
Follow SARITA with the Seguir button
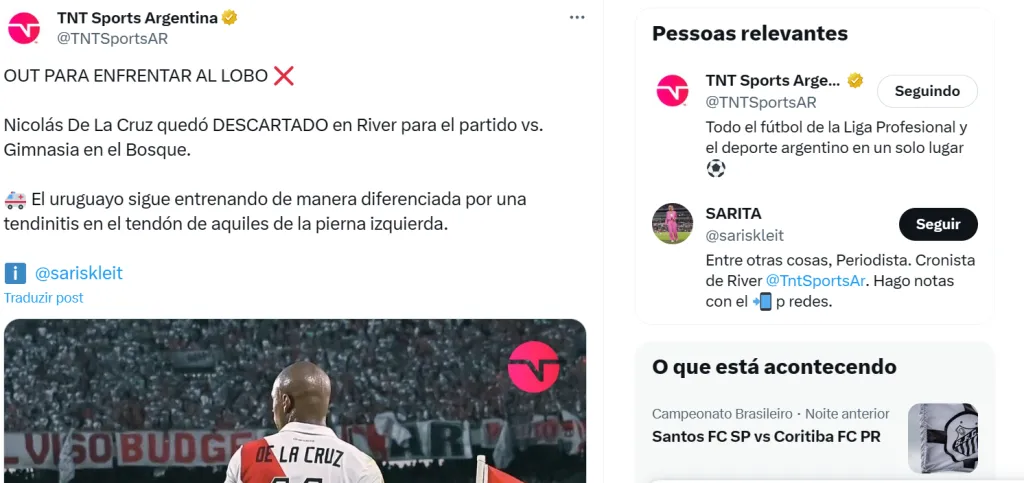(937, 224)
